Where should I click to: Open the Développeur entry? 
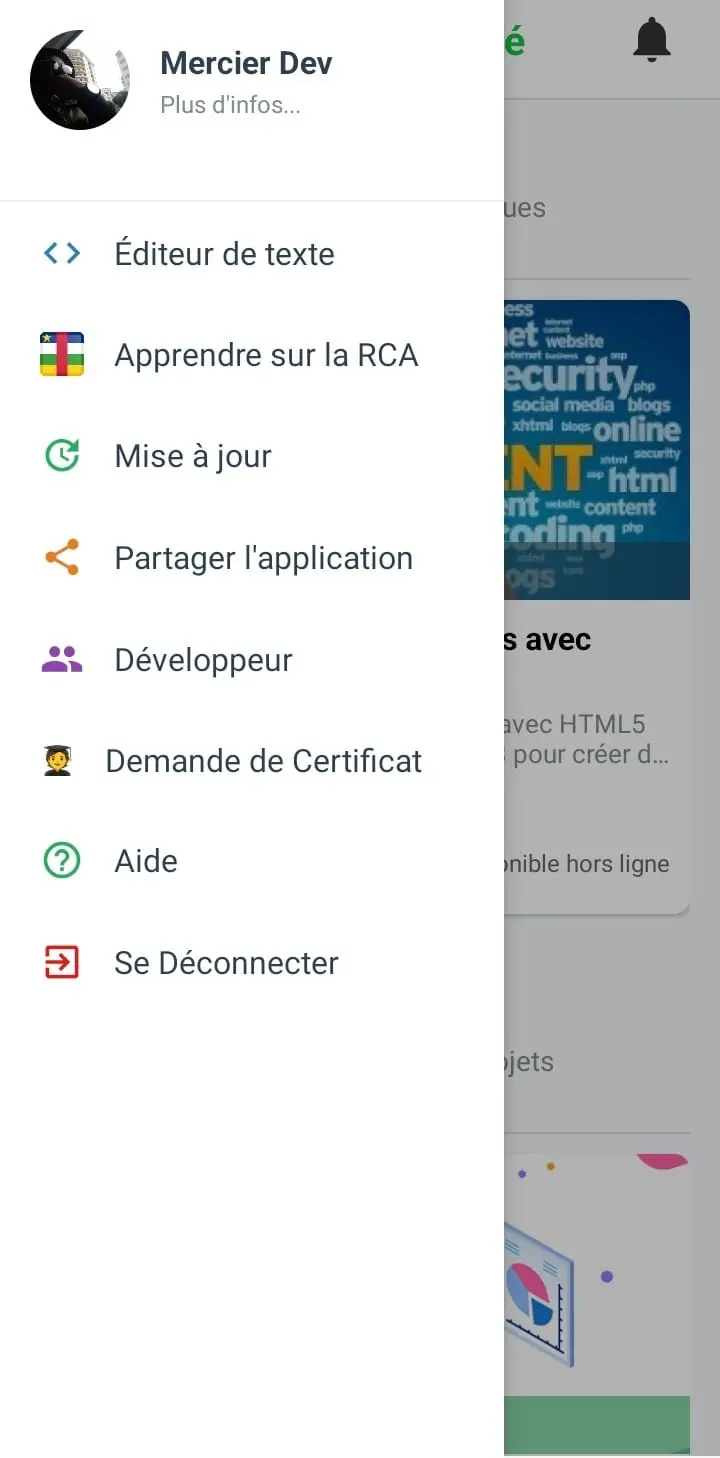(252, 660)
